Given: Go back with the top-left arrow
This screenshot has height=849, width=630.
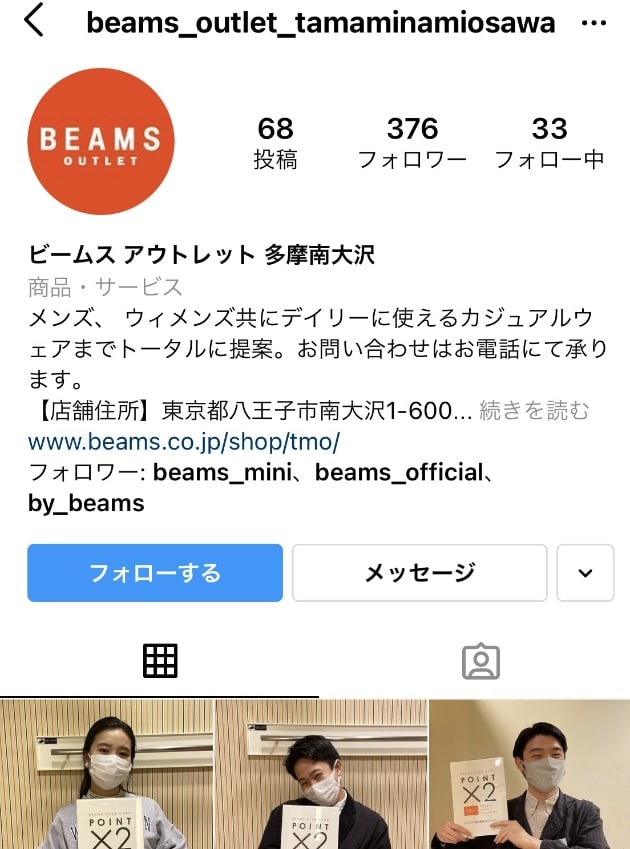Looking at the screenshot, I should pyautogui.click(x=34, y=21).
